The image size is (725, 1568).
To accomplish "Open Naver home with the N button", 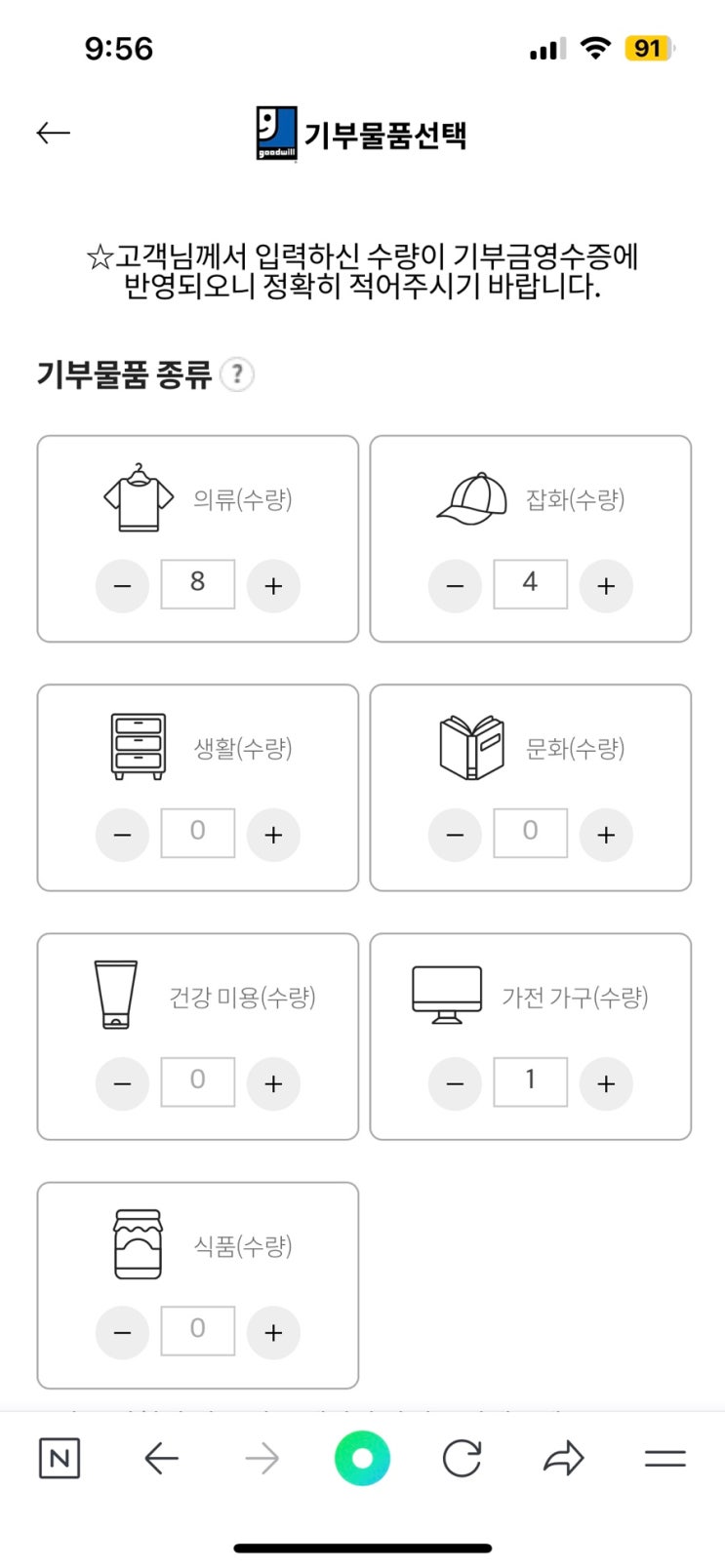I will pyautogui.click(x=60, y=1459).
